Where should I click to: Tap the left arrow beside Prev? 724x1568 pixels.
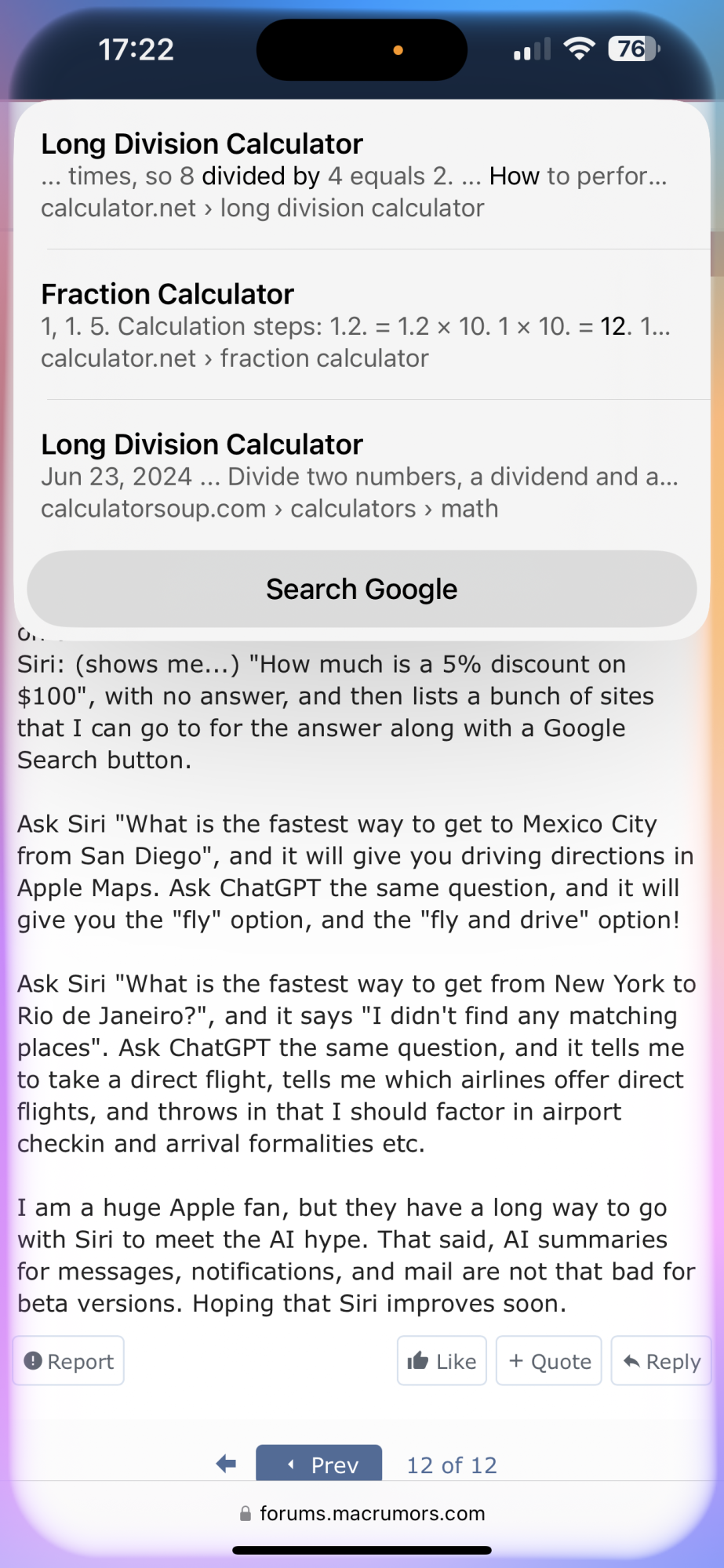[226, 1464]
